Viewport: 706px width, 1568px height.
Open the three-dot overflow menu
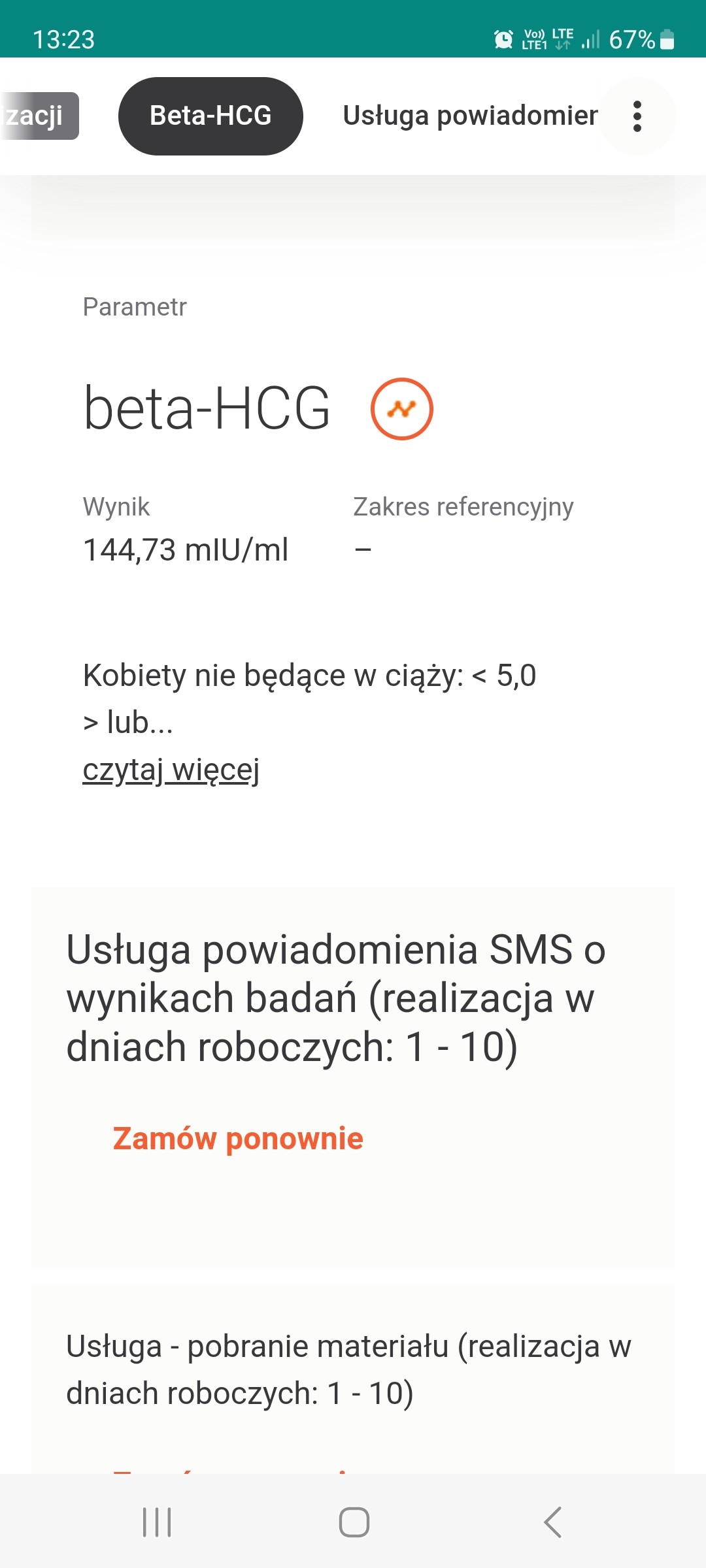tap(637, 116)
